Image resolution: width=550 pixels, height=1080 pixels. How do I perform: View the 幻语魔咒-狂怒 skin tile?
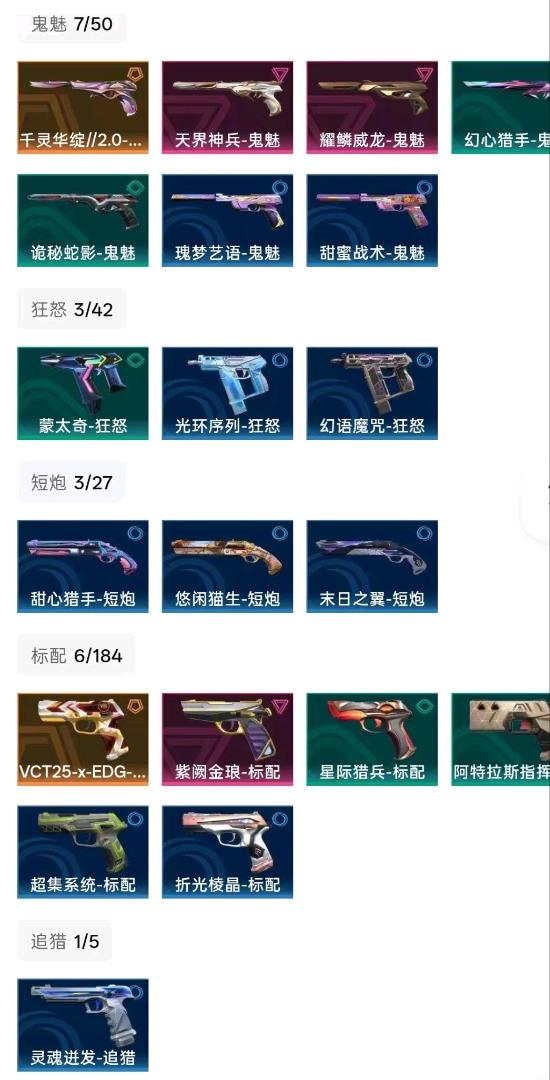372,393
